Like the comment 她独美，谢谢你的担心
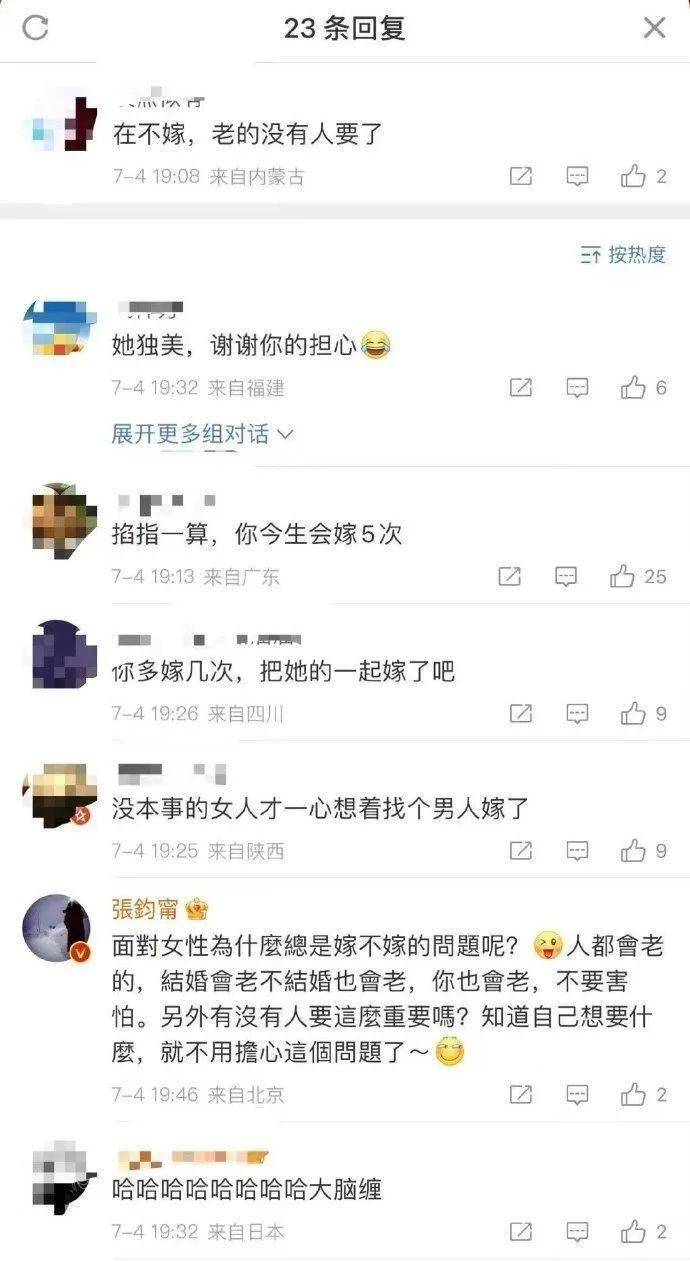Screen dimensions: 690x1261 [x=633, y=388]
